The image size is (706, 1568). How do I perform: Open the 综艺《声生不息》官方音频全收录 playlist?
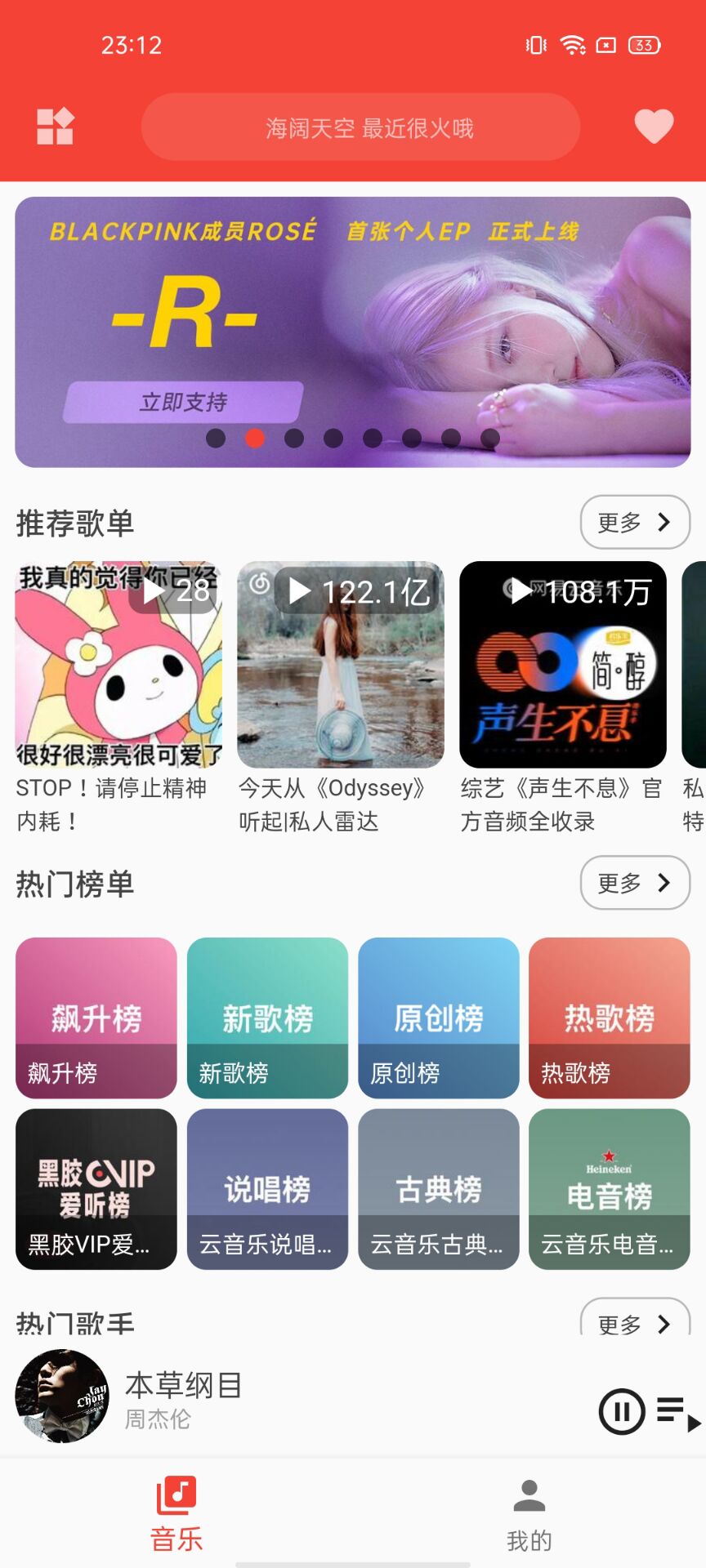pos(563,665)
